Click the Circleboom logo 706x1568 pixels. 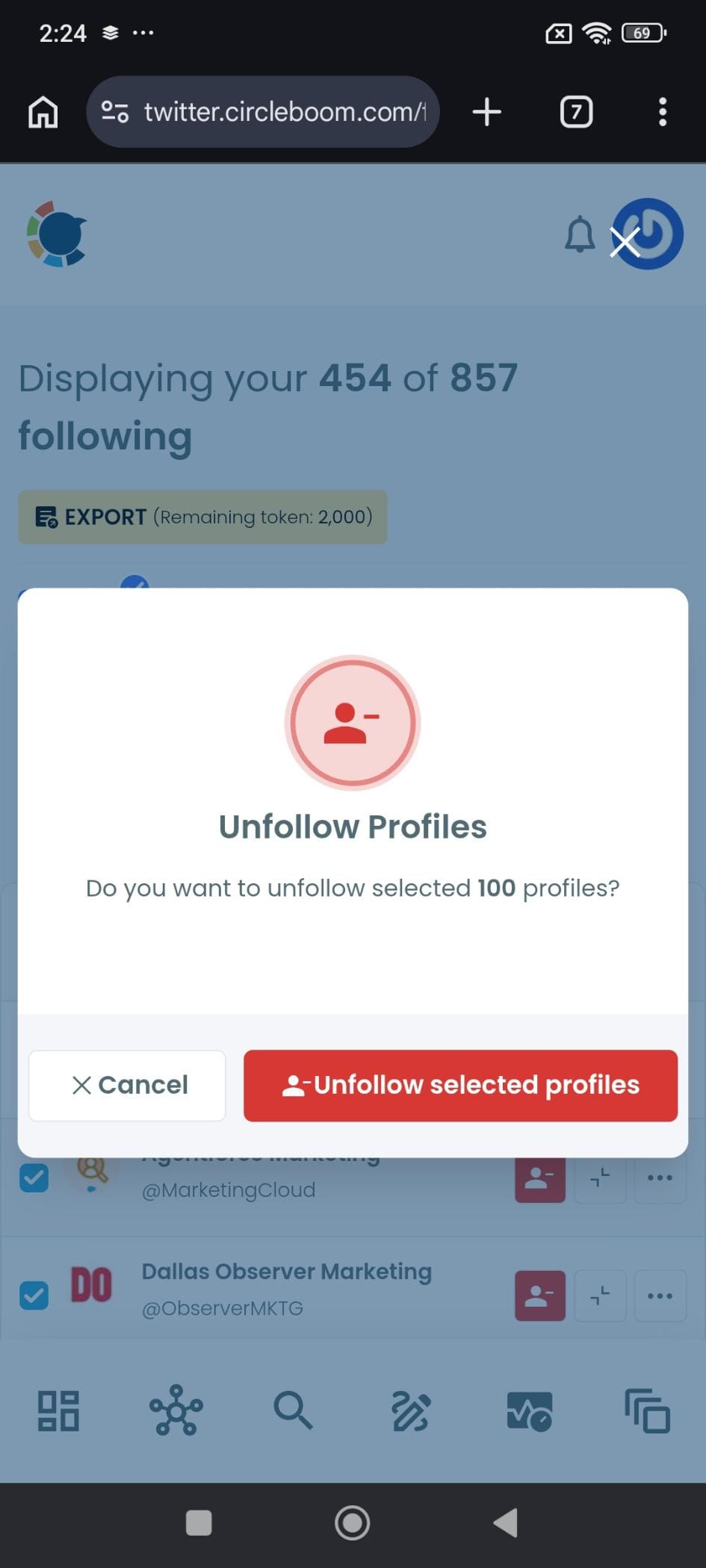[56, 232]
